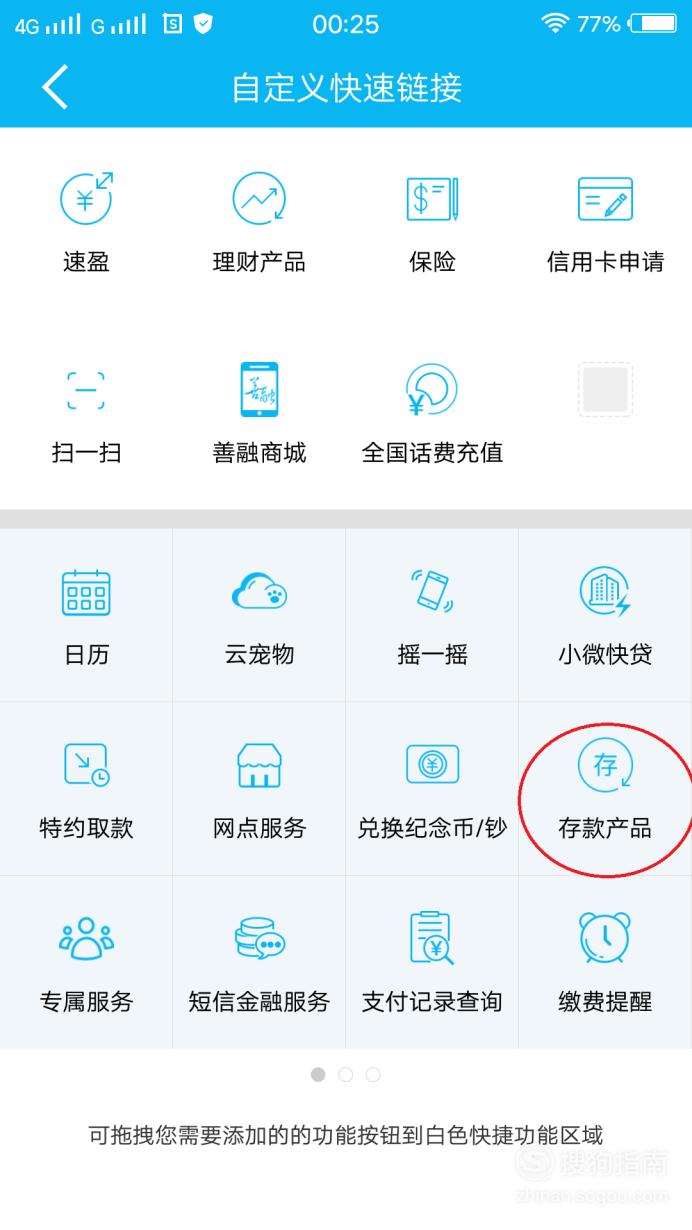
Task: Open 信用卡申请
Action: point(605,222)
